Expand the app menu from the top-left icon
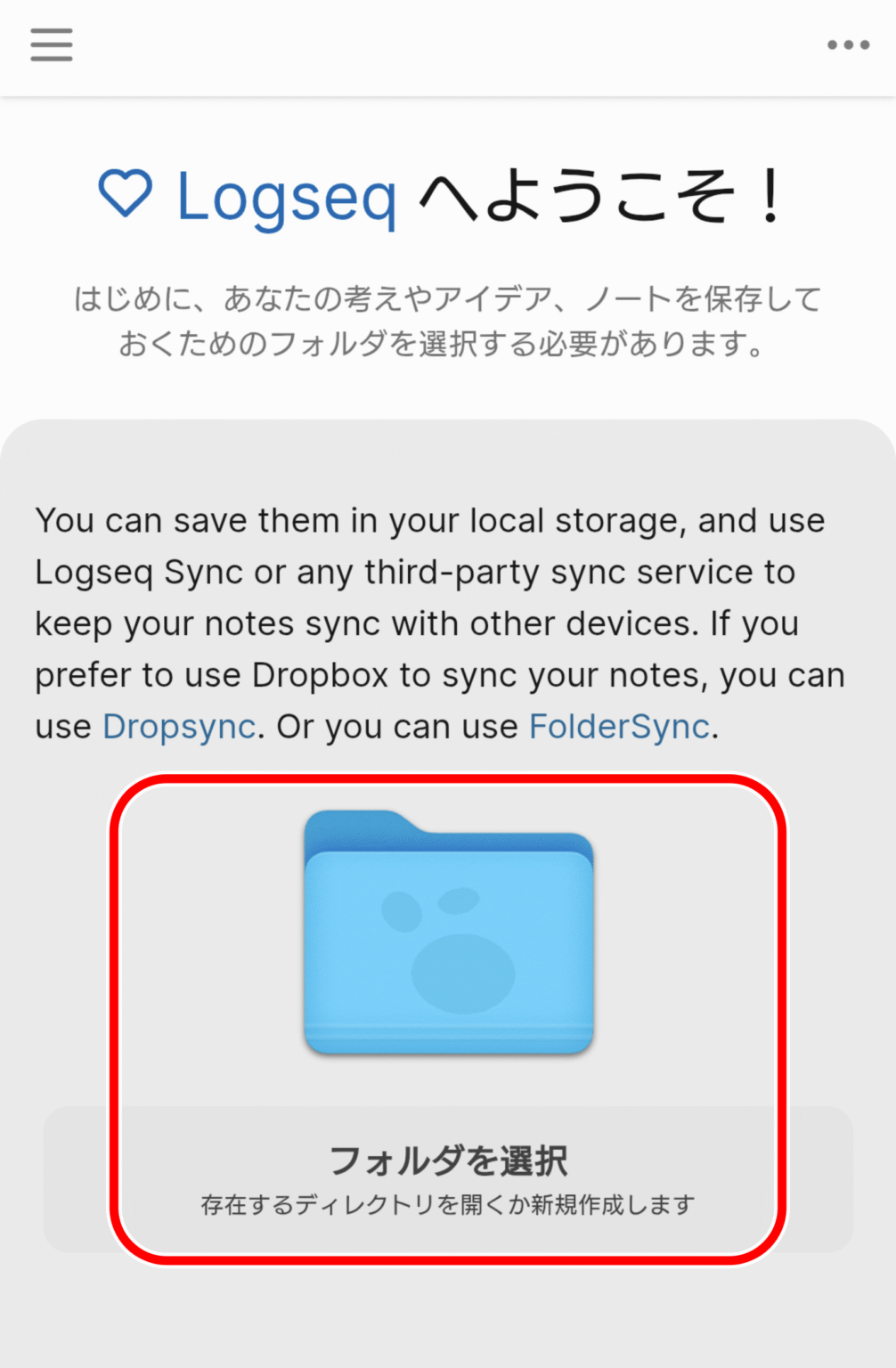 point(51,45)
